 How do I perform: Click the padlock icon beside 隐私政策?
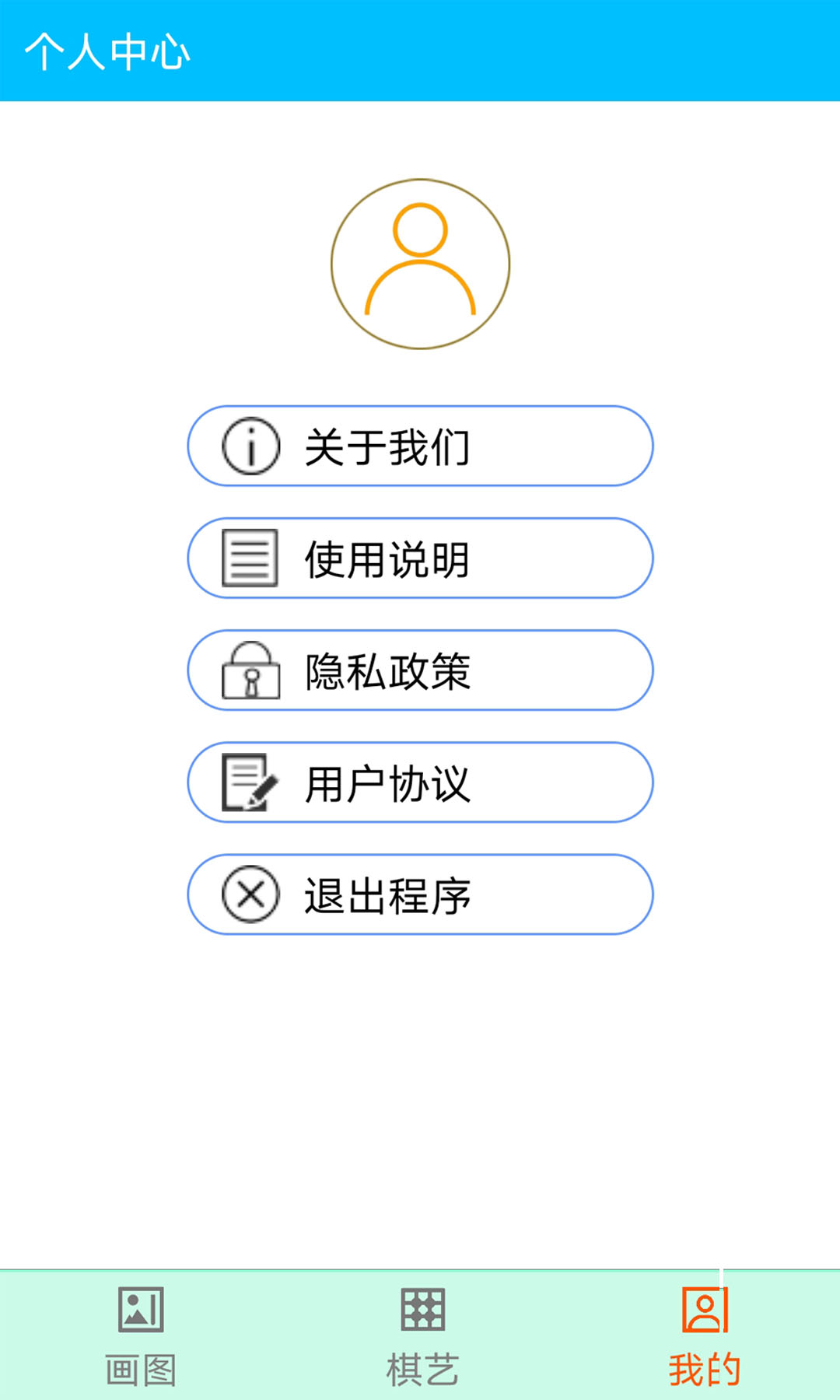249,670
